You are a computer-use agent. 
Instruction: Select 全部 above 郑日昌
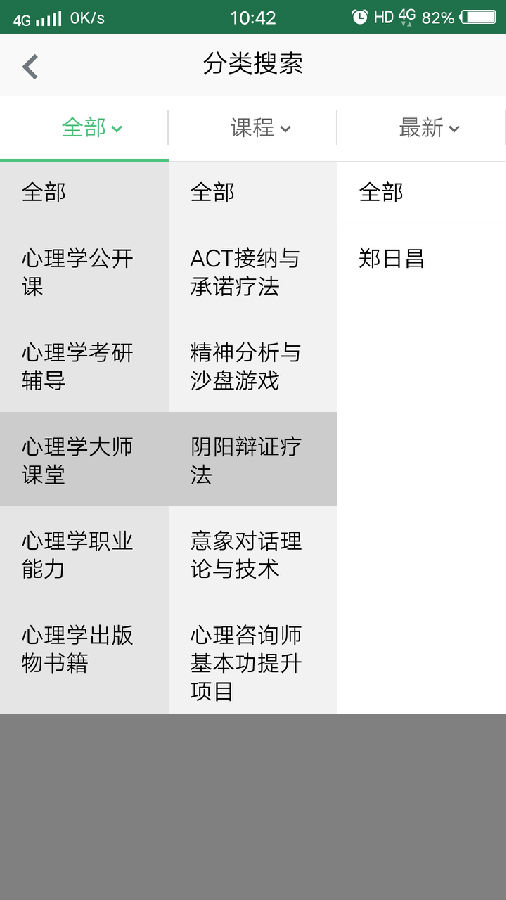pyautogui.click(x=421, y=192)
